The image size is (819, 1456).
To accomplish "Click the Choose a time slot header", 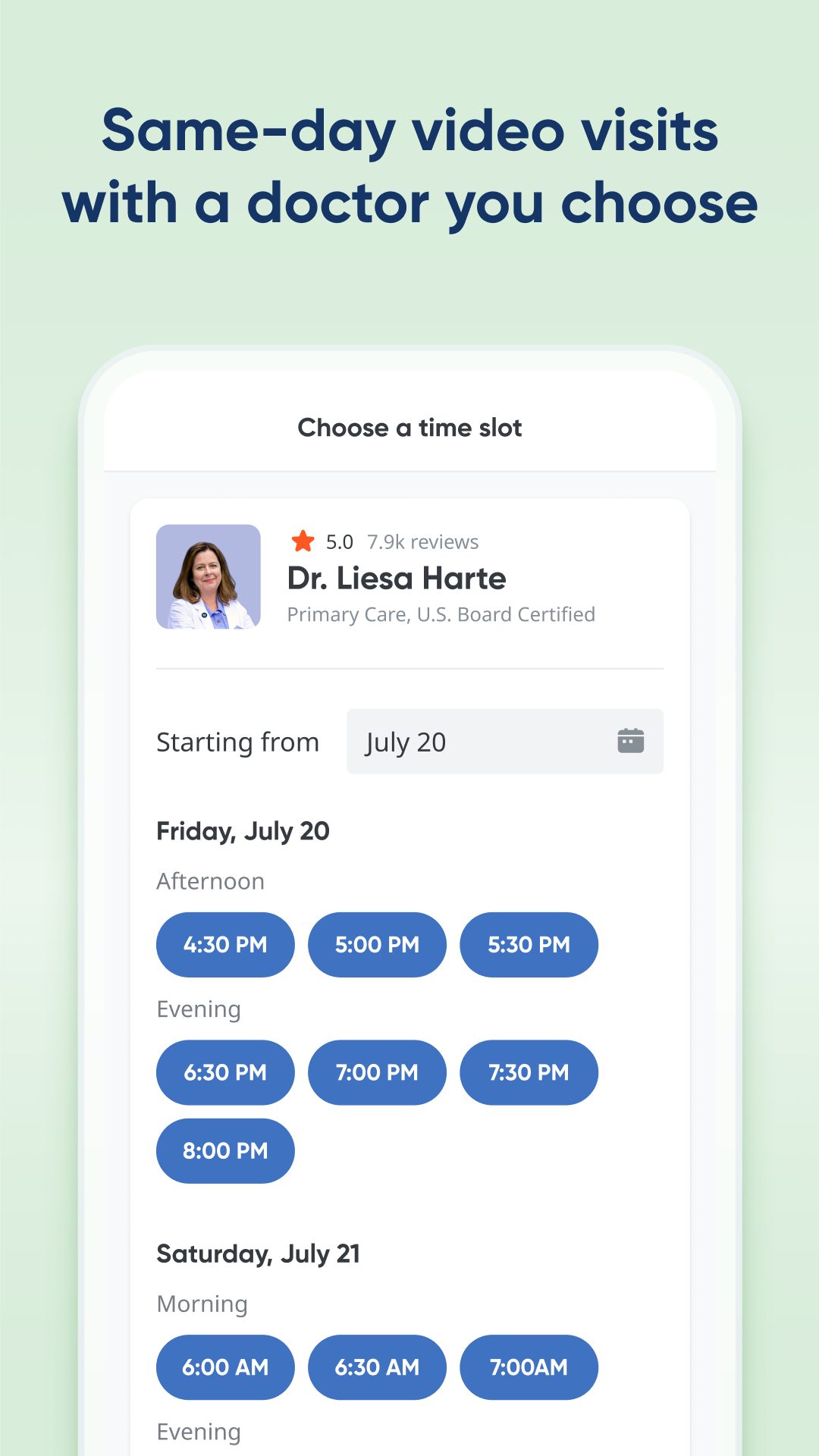I will tap(409, 427).
